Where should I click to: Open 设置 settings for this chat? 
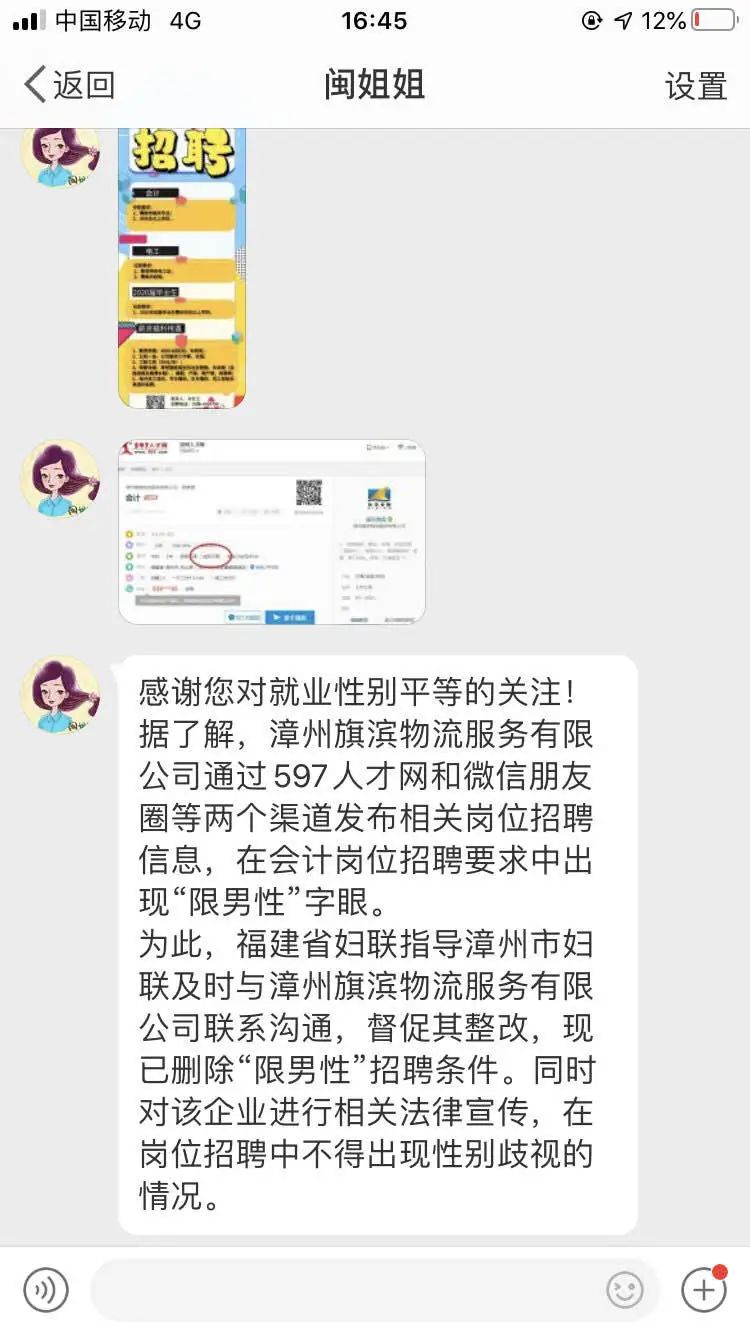coord(696,86)
